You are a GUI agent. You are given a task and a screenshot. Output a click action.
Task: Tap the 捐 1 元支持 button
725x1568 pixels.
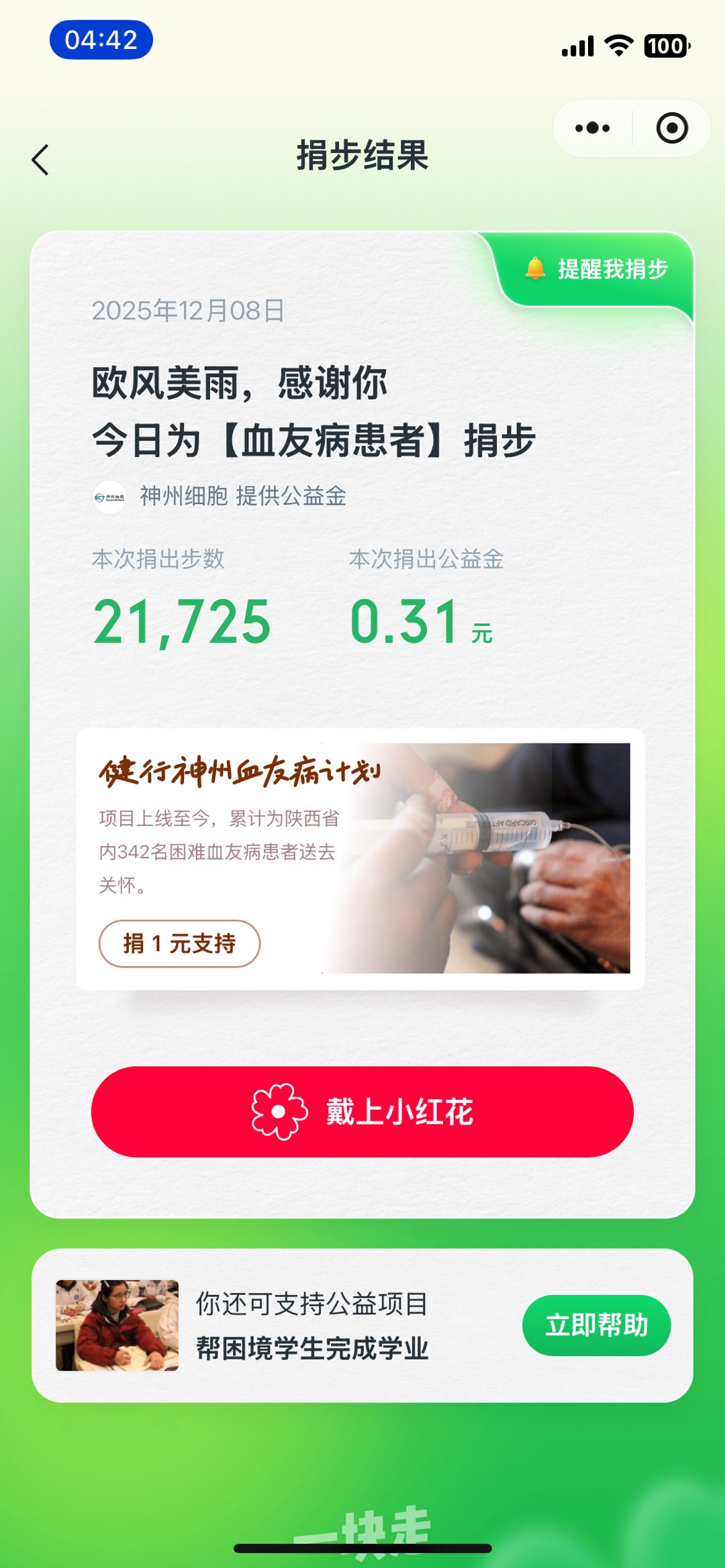point(179,943)
